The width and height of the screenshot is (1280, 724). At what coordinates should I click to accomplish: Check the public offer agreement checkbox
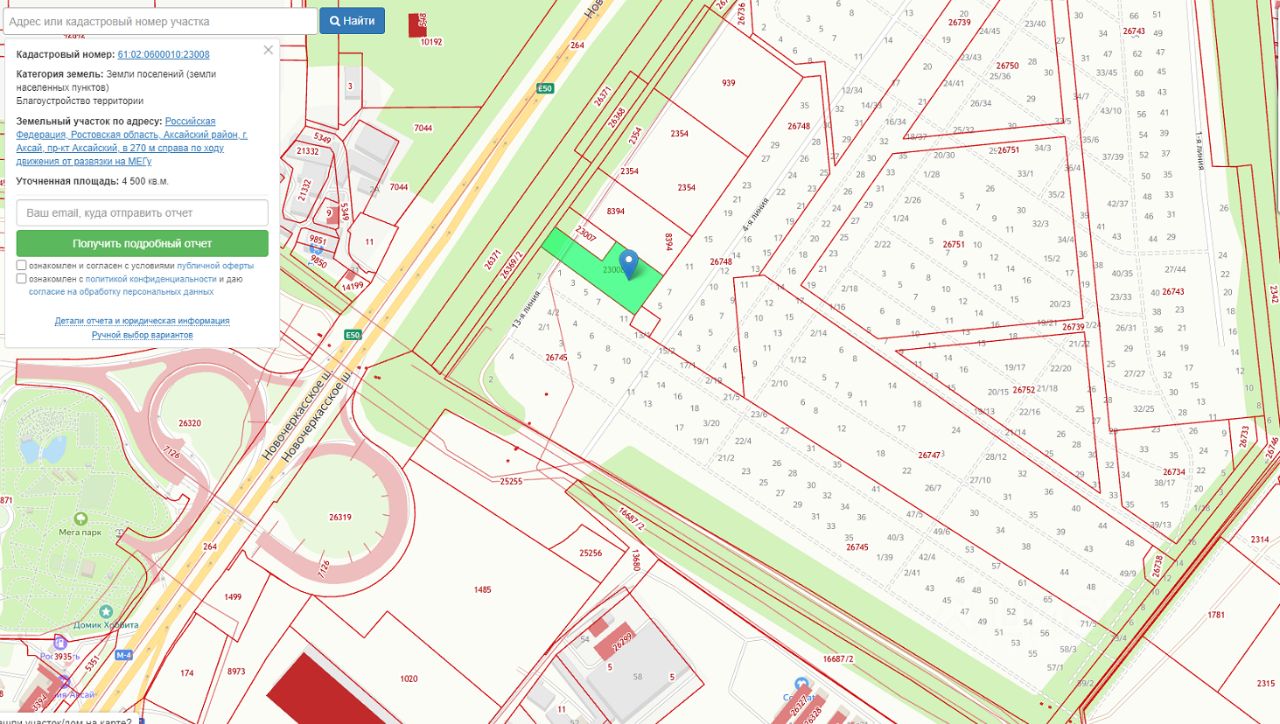coord(22,266)
